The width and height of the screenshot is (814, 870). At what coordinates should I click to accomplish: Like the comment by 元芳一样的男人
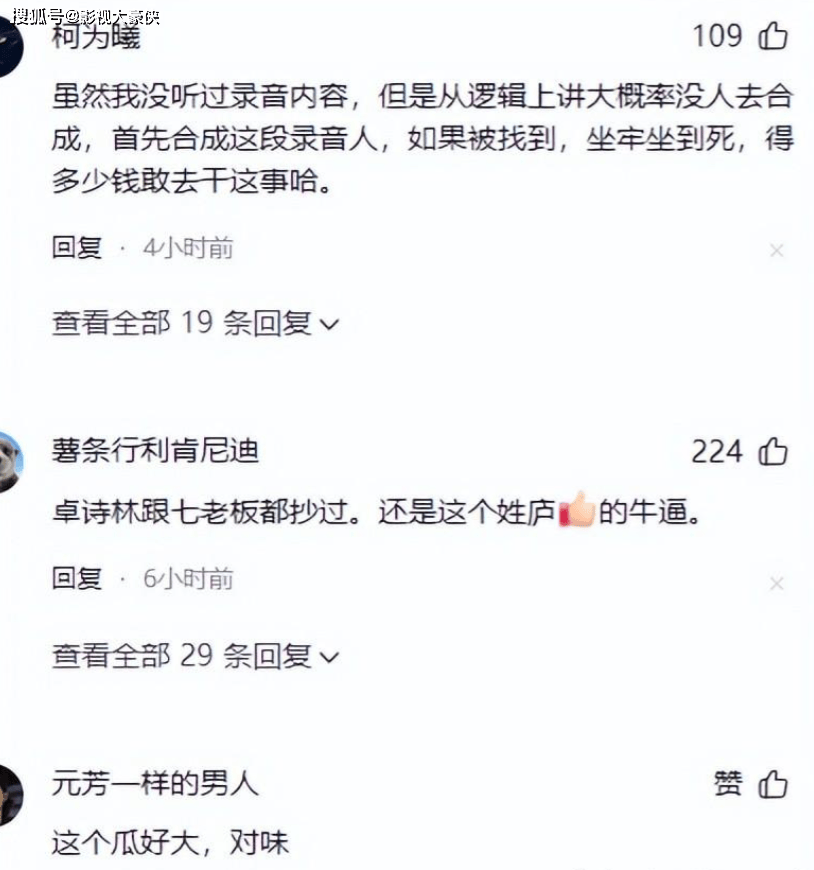pyautogui.click(x=773, y=785)
